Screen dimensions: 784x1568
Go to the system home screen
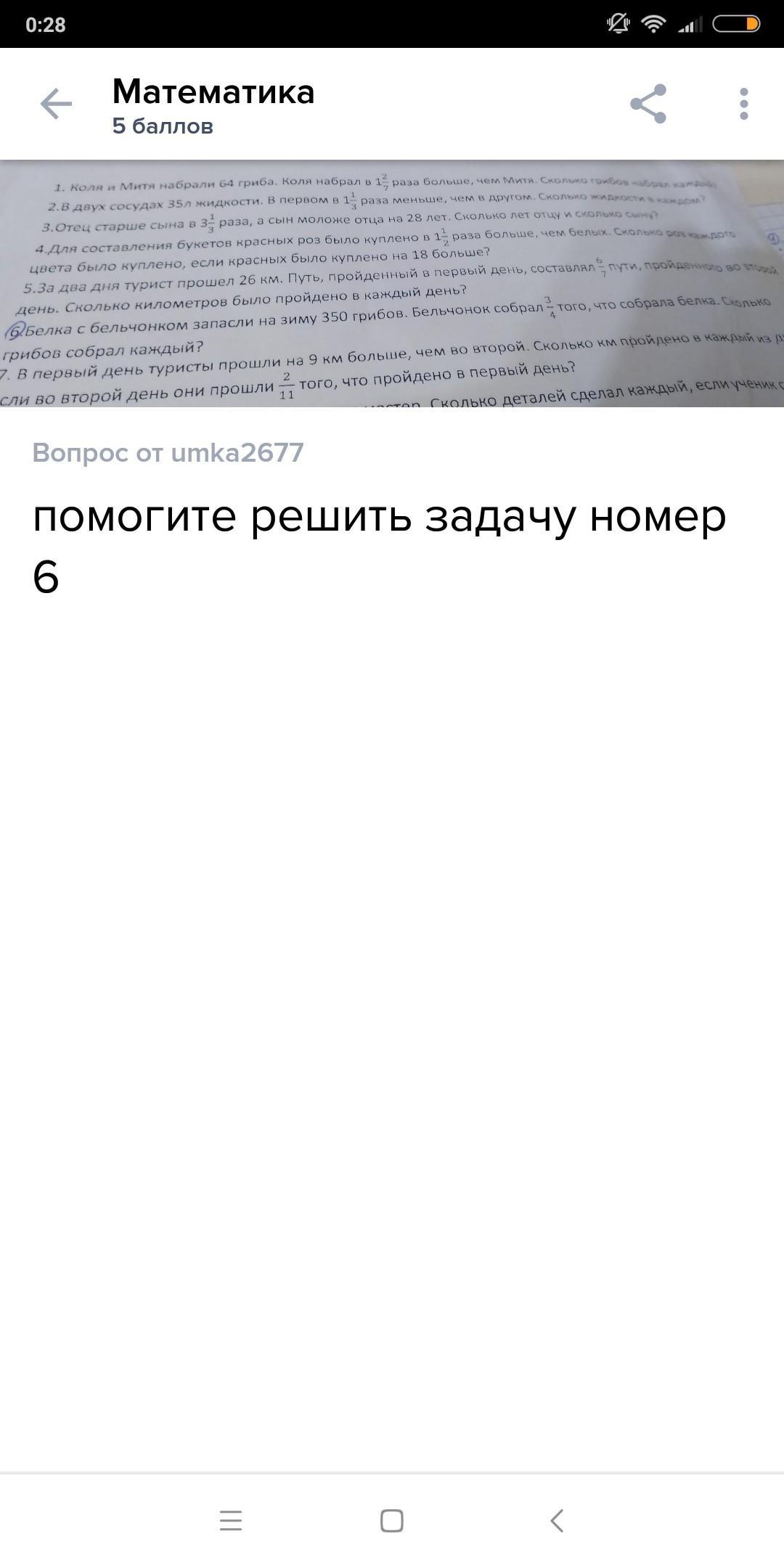coord(392,1520)
